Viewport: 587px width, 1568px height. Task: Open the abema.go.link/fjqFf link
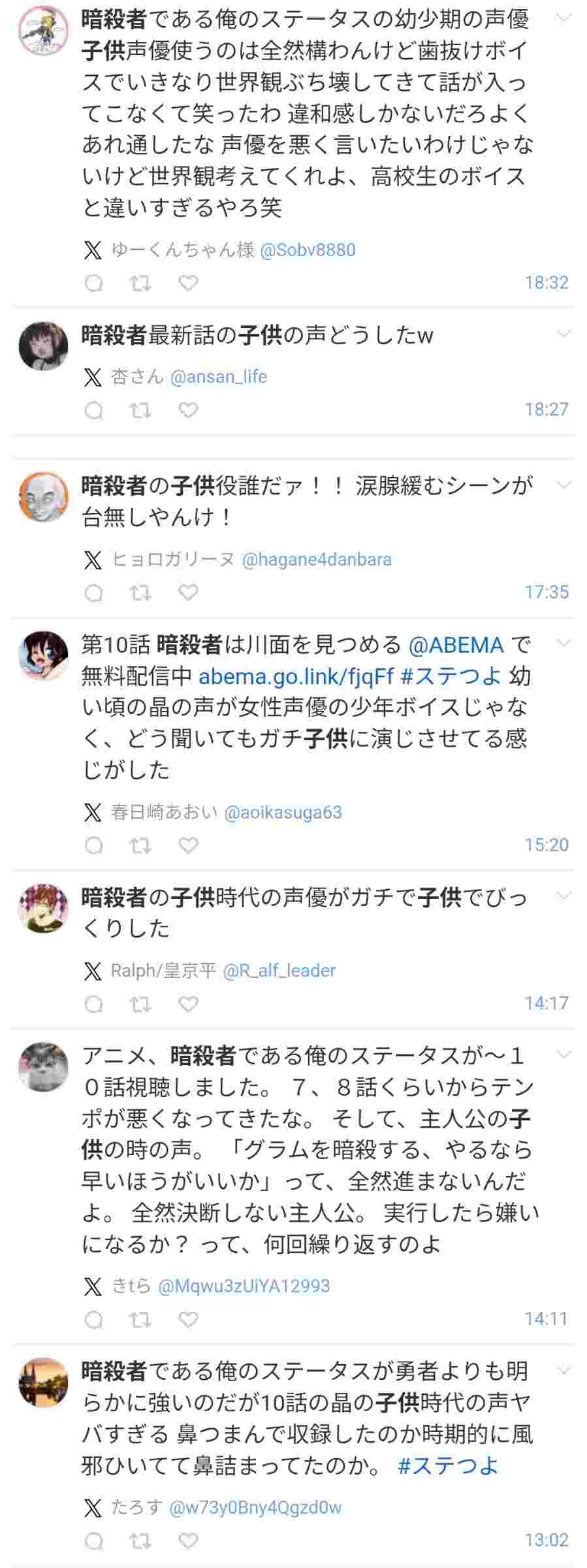[296, 676]
